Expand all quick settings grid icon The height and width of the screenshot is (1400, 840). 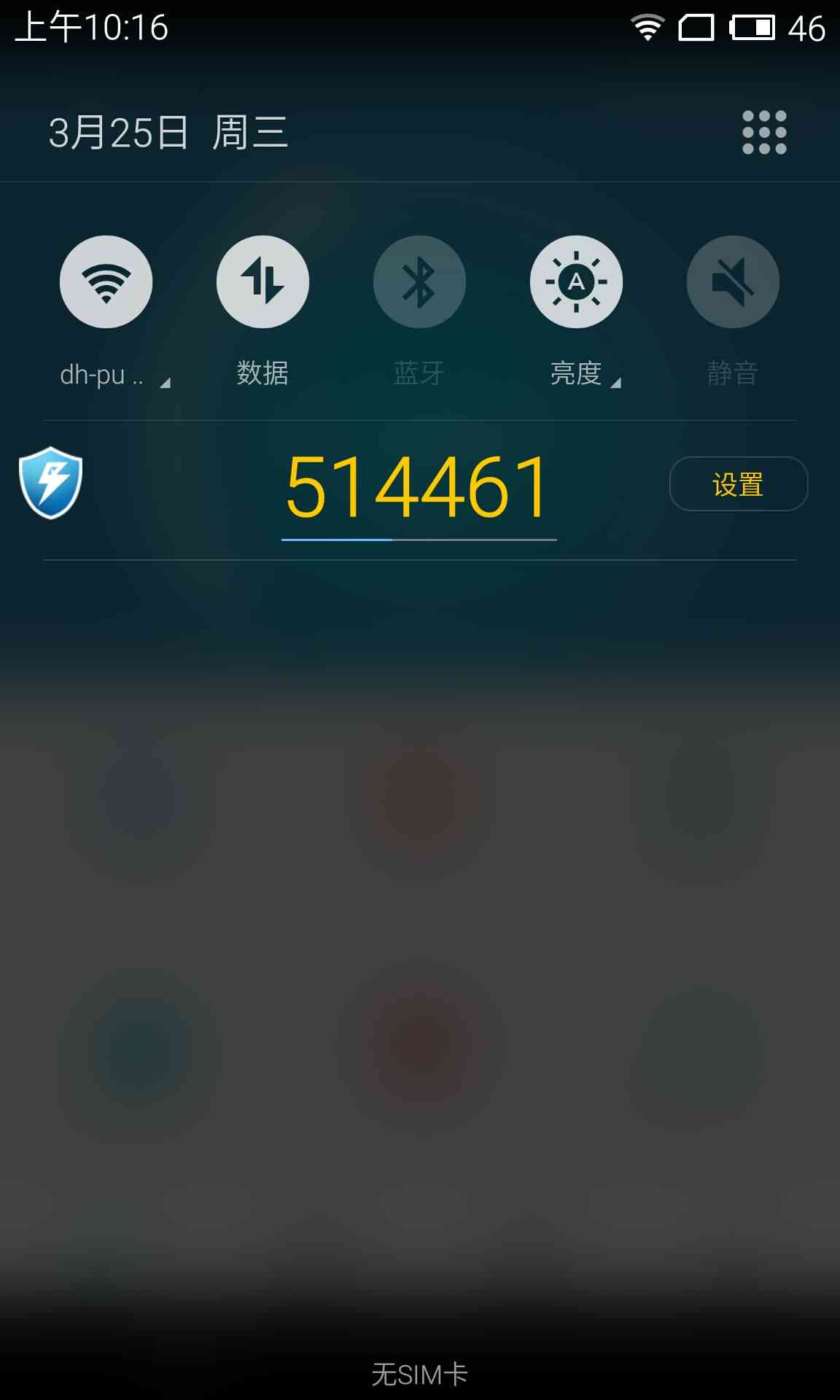(763, 132)
